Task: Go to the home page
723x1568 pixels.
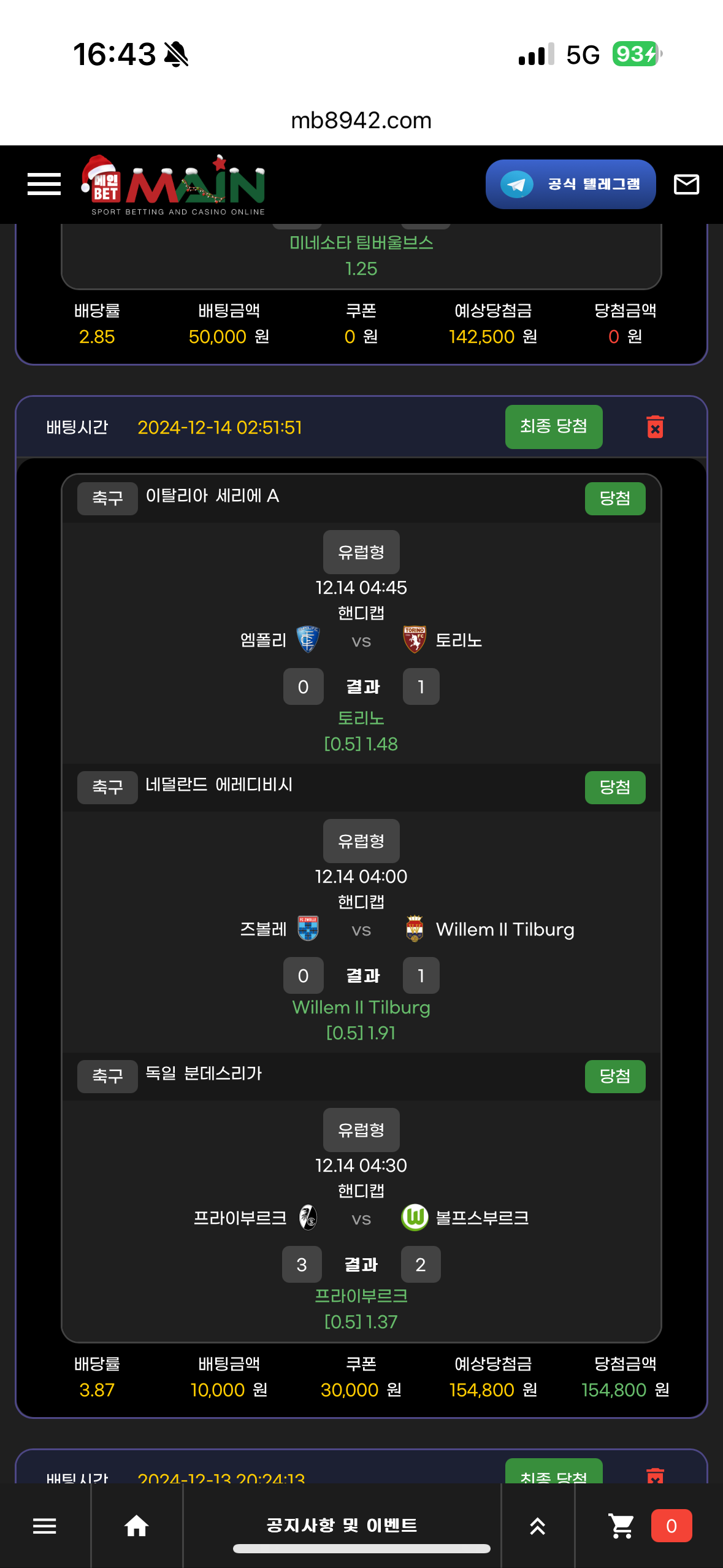Action: point(137,1525)
